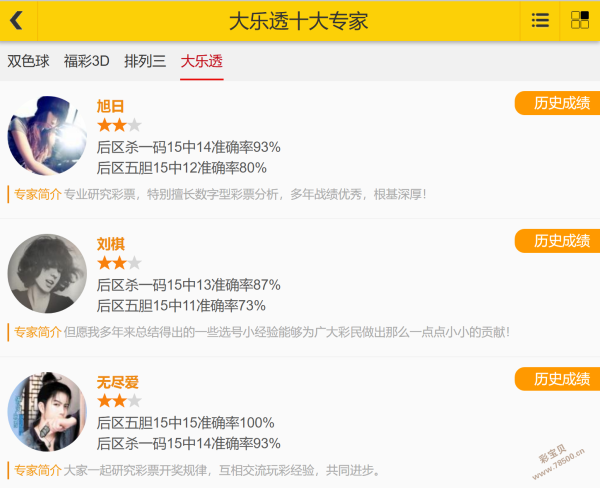This screenshot has width=600, height=488.
Task: Select the 大乐透 tab
Action: coord(202,61)
